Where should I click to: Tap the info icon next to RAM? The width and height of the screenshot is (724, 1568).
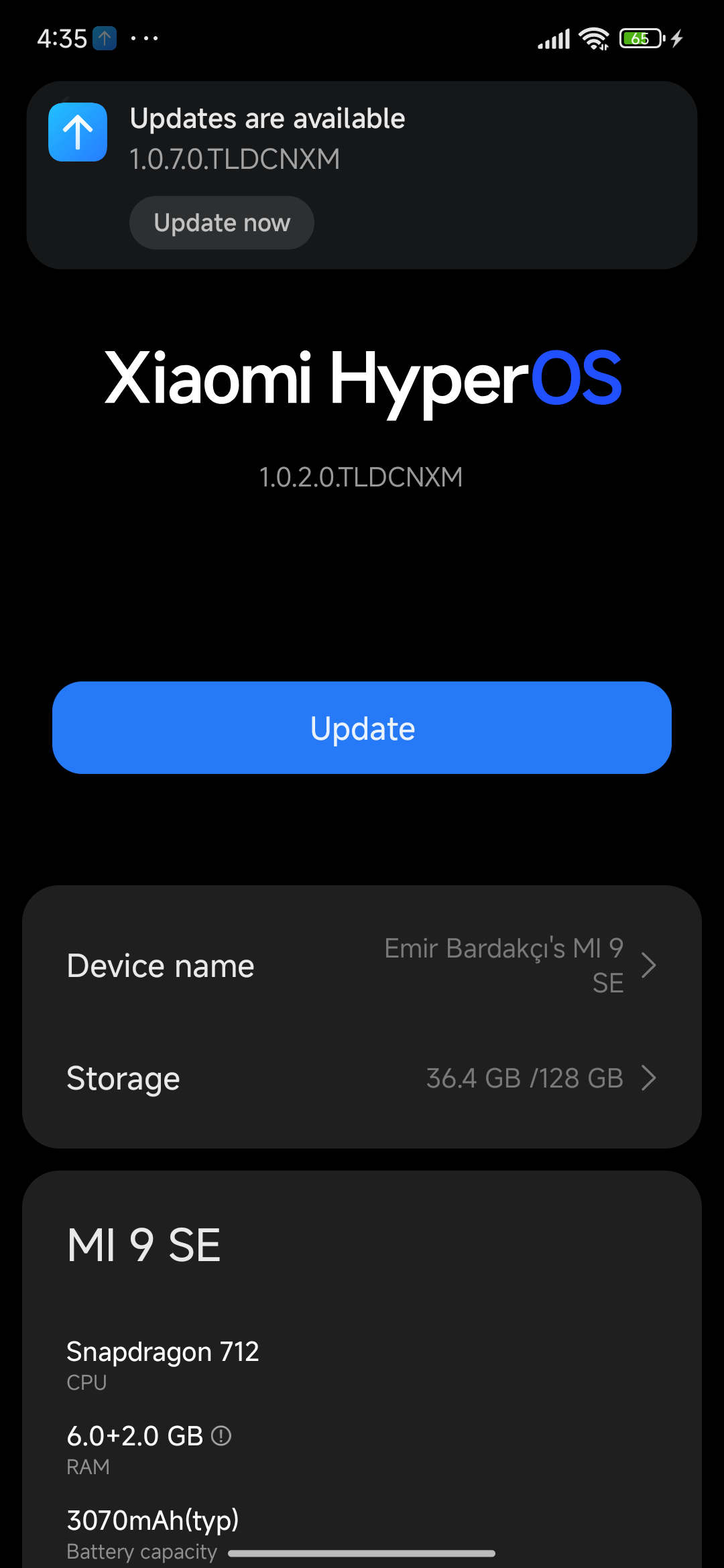point(221,1436)
